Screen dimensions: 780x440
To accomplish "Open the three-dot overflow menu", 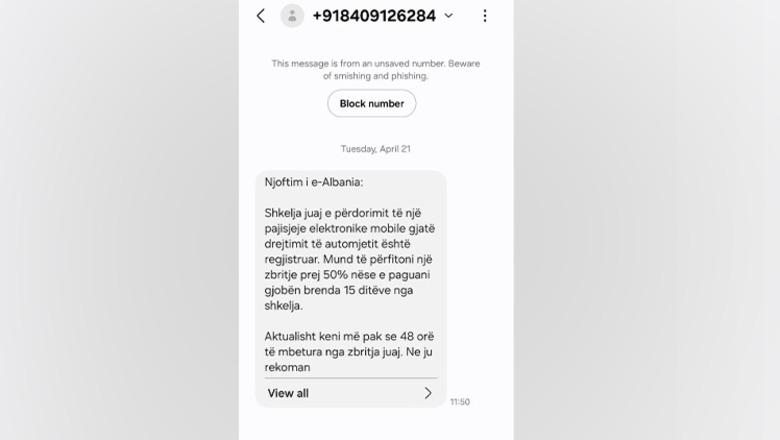I will pos(485,16).
